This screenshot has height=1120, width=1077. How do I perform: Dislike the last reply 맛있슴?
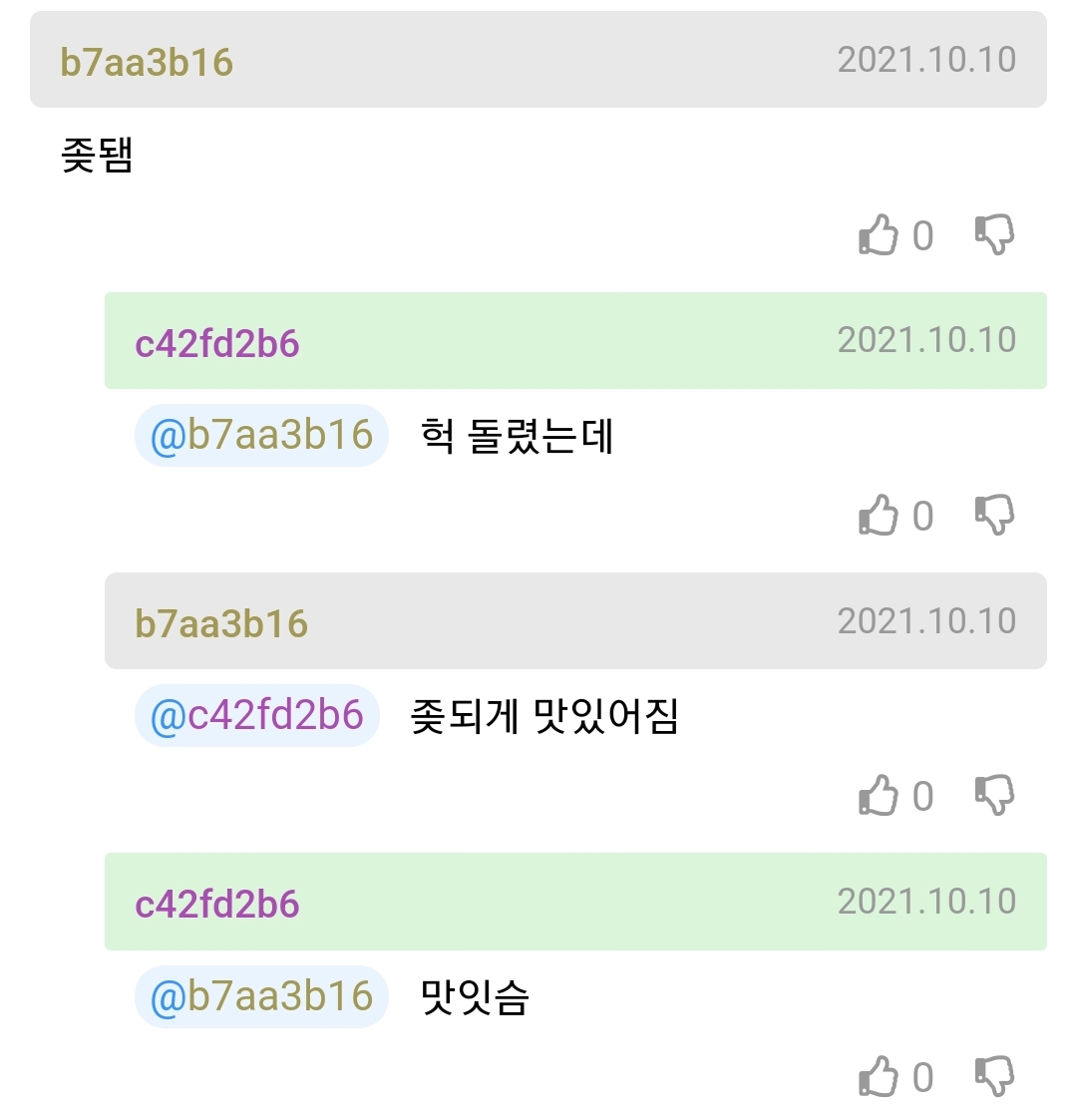coord(994,1077)
